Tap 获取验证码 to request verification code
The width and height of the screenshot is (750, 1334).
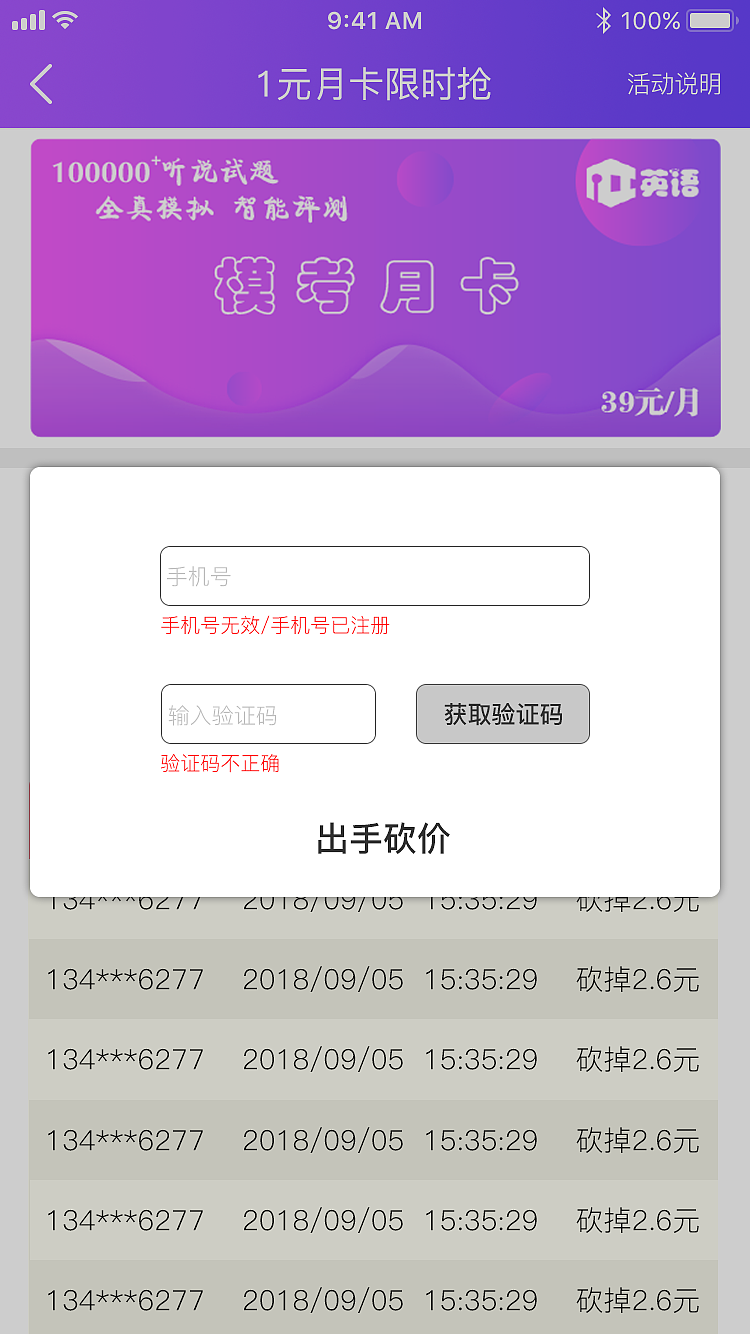pyautogui.click(x=503, y=713)
